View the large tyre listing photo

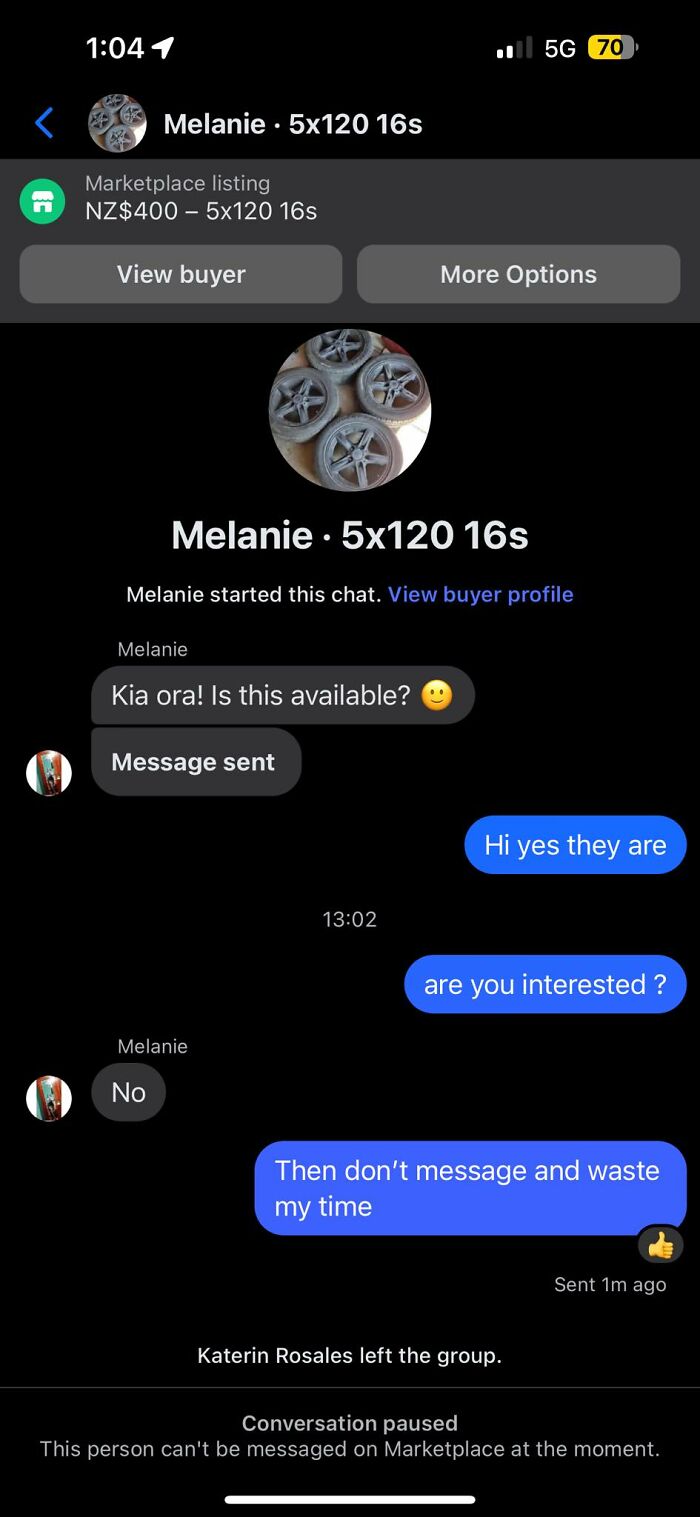(350, 410)
